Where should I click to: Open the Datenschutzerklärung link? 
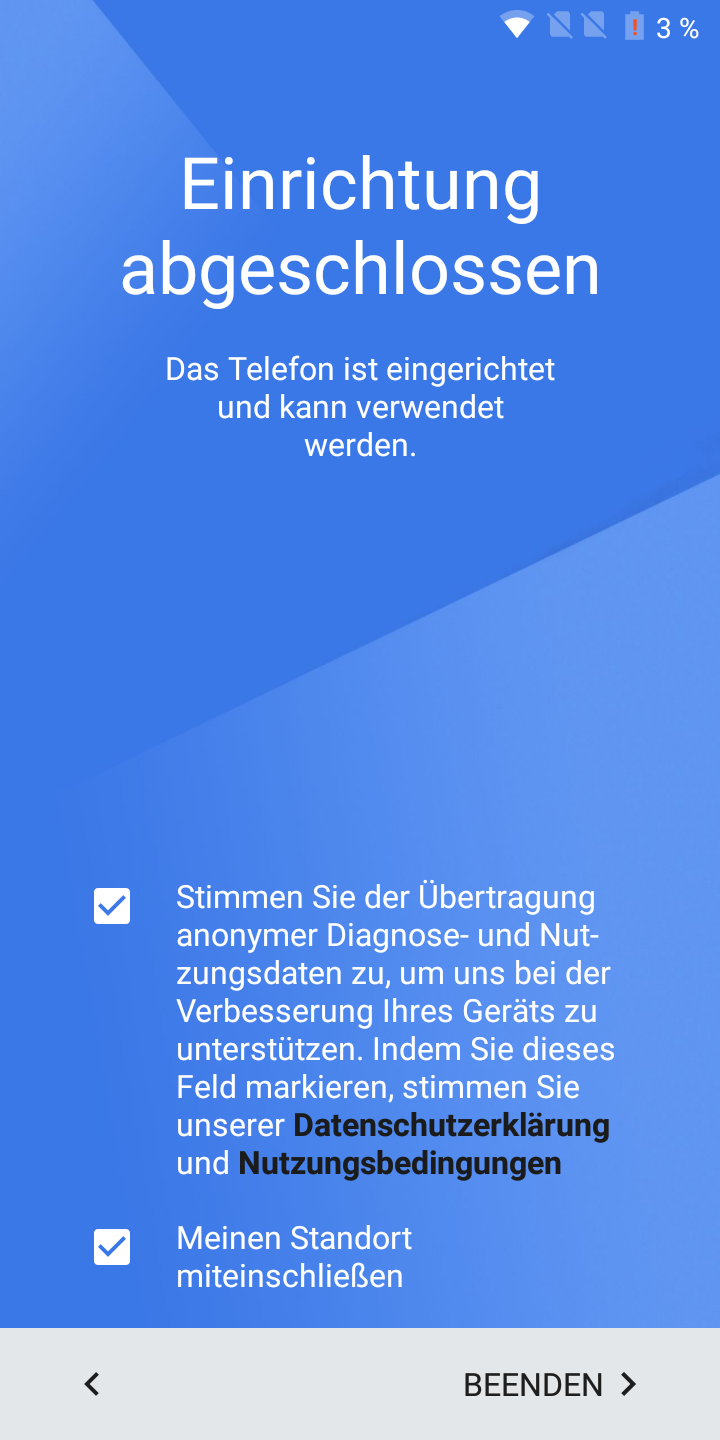[451, 1125]
